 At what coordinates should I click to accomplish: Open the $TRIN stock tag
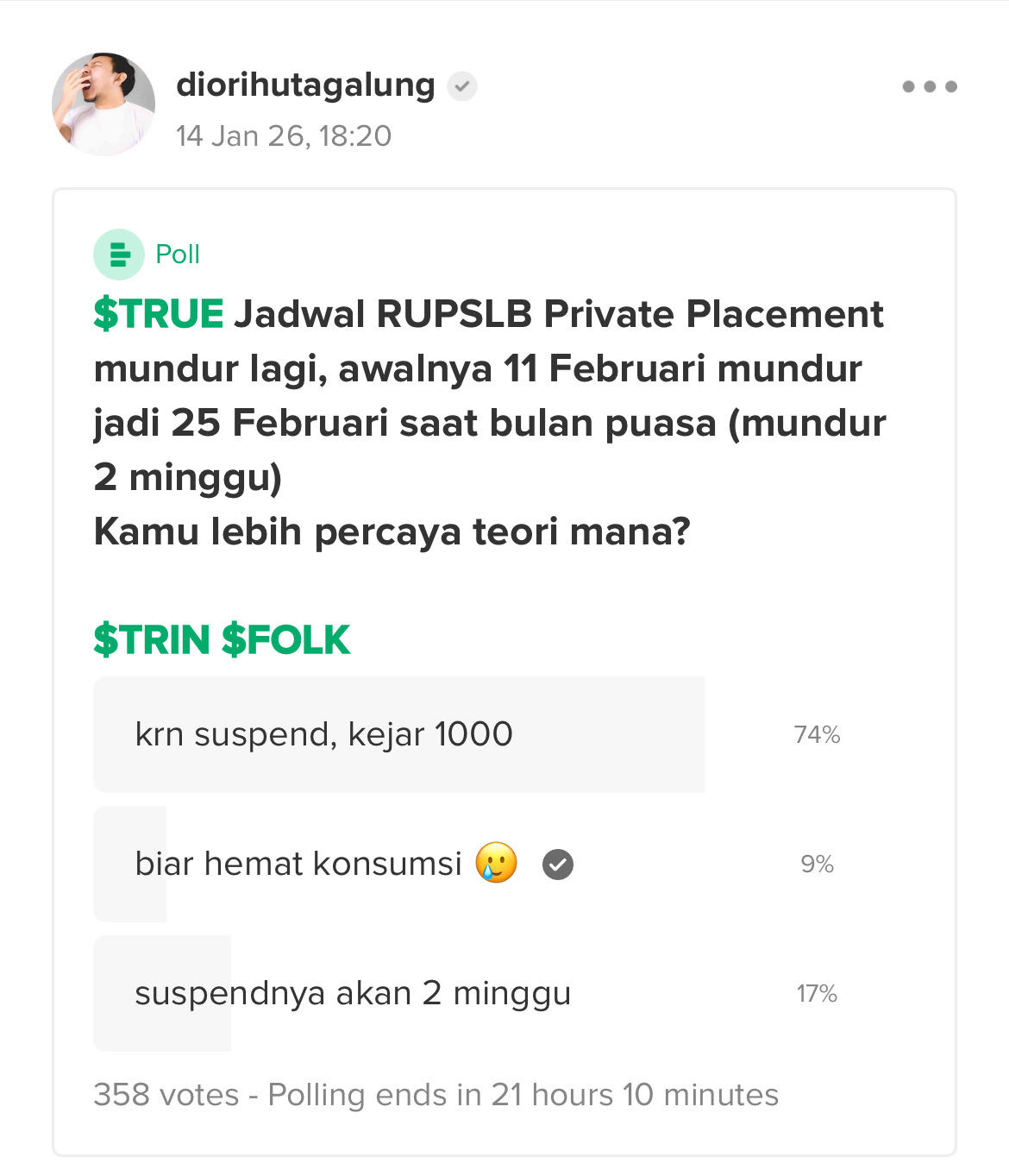[x=152, y=640]
